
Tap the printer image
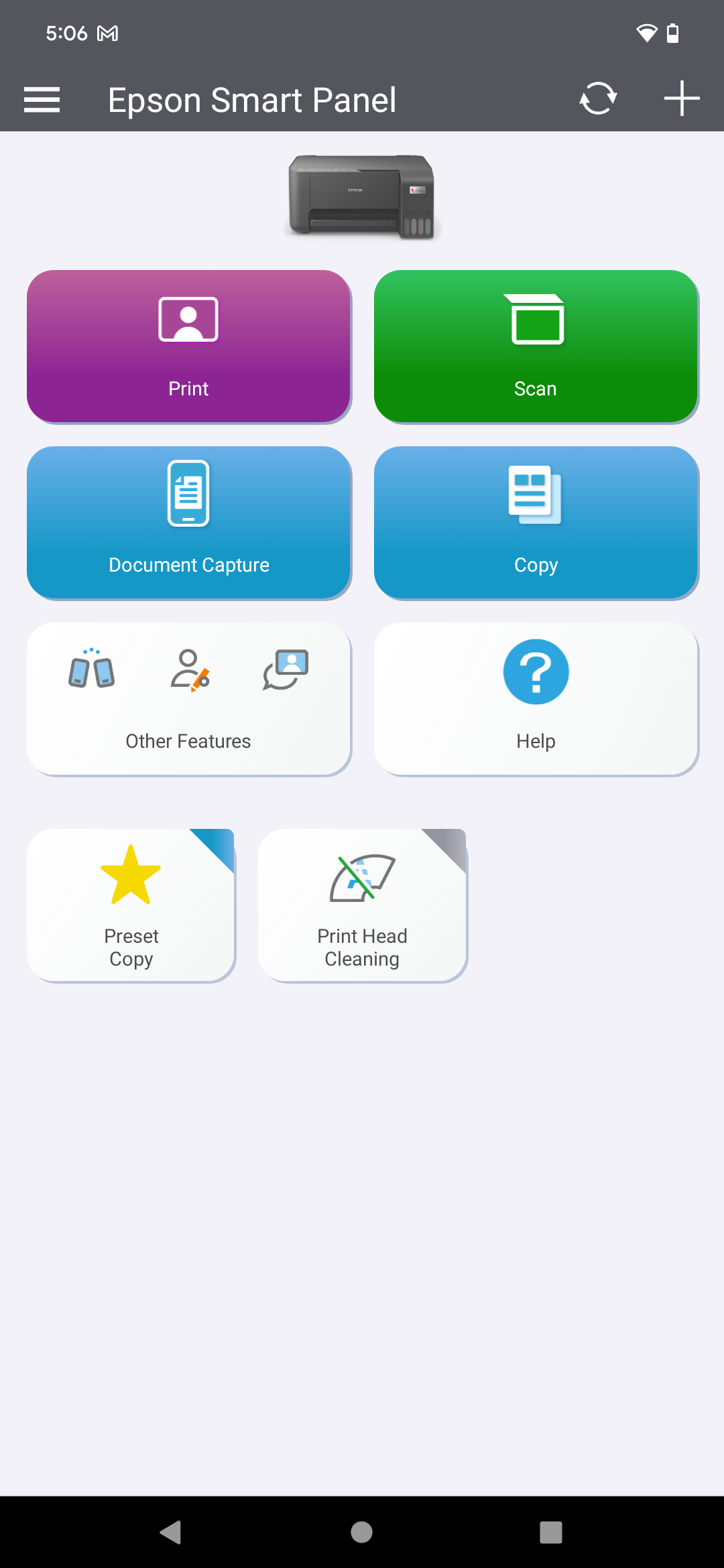[x=362, y=197]
